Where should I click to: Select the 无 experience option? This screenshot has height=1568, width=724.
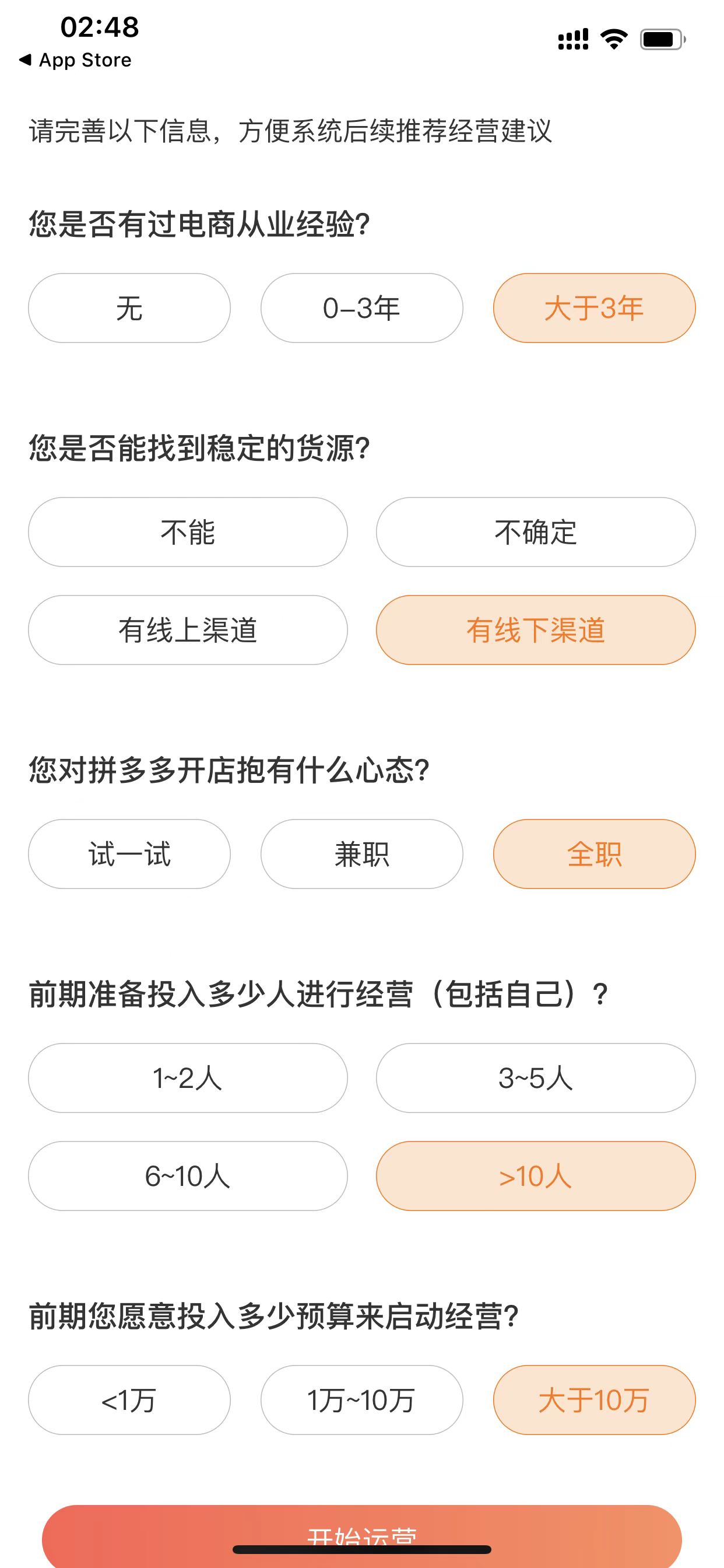pyautogui.click(x=128, y=308)
